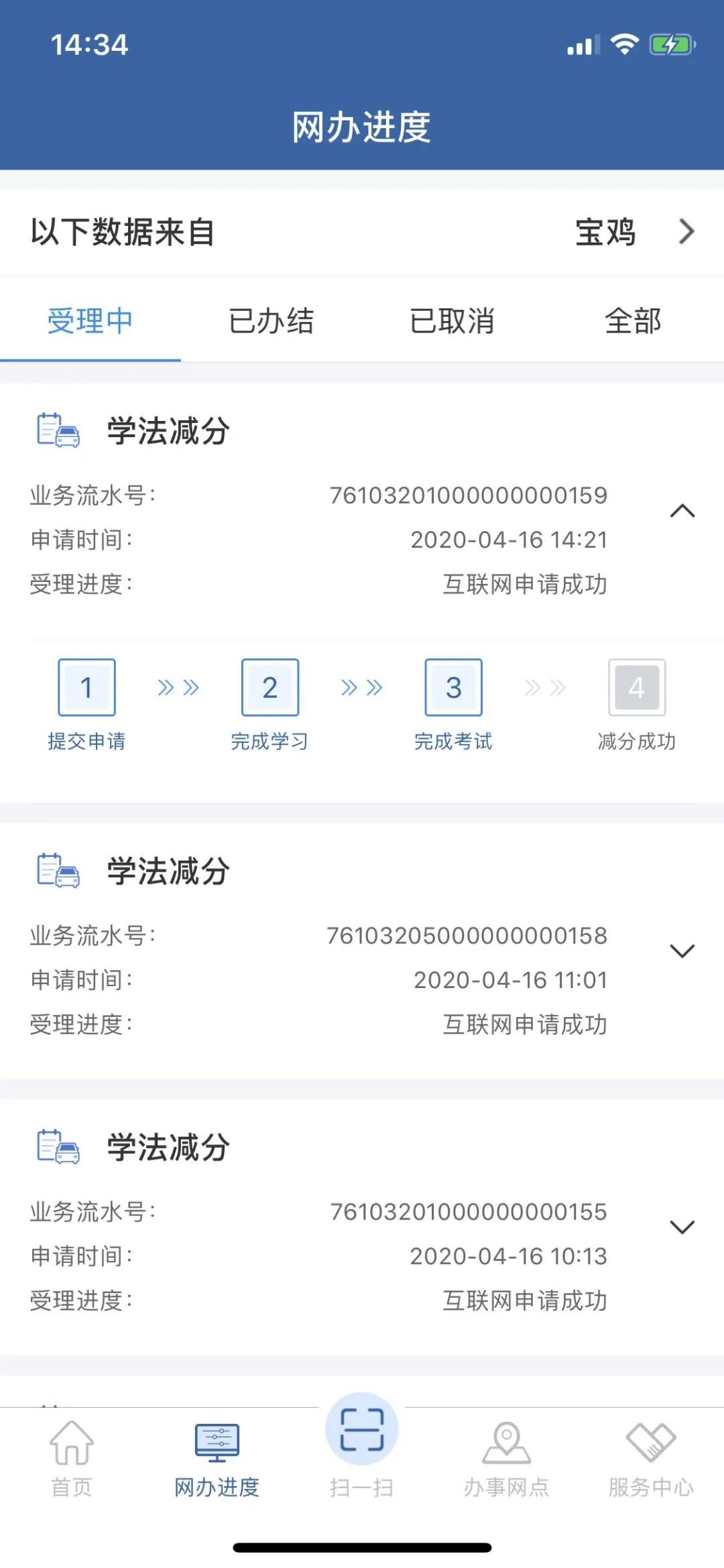Switch to the 服务中心 tab

tap(651, 1459)
